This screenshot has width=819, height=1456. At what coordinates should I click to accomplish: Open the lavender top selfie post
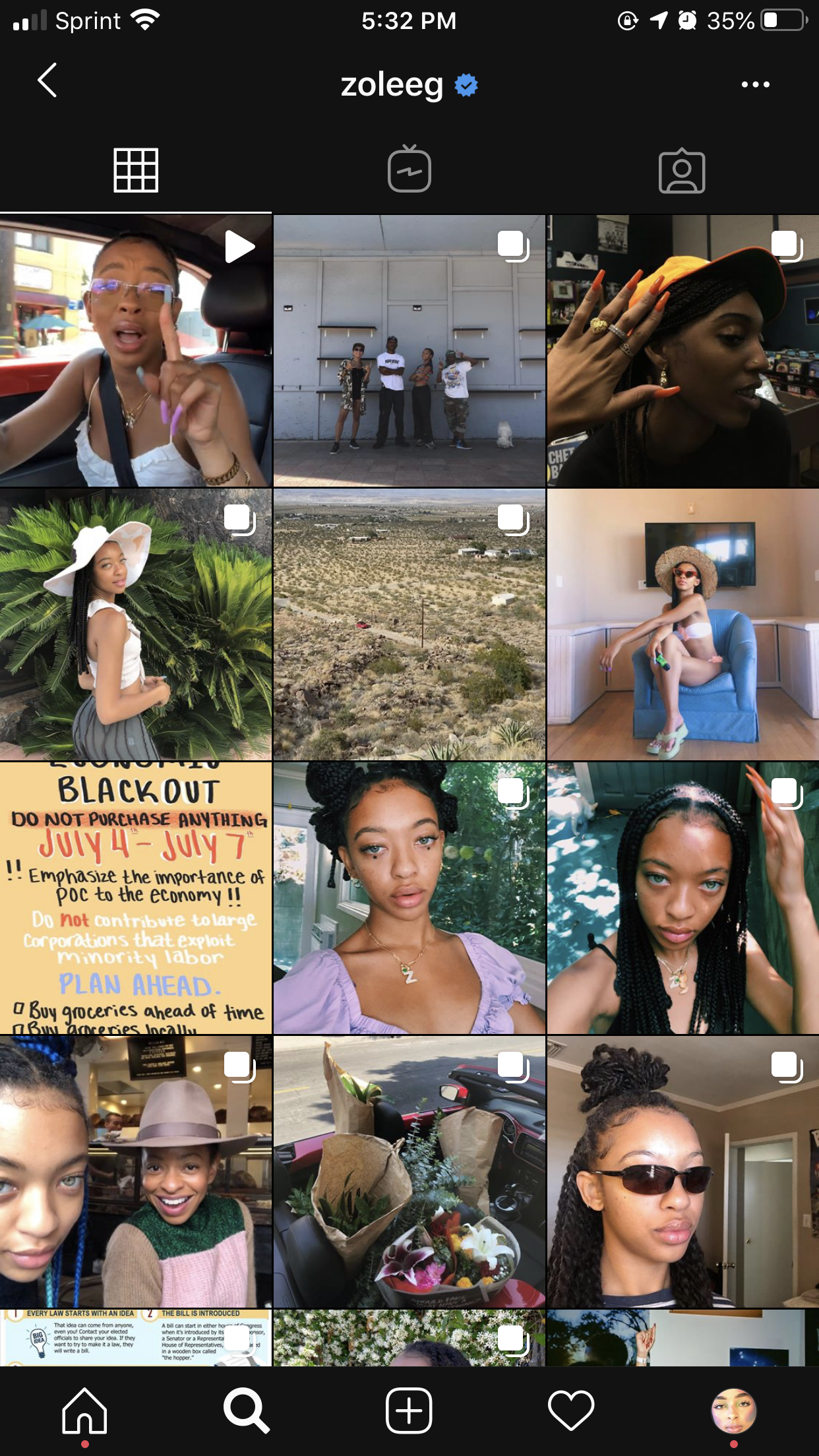[x=409, y=898]
